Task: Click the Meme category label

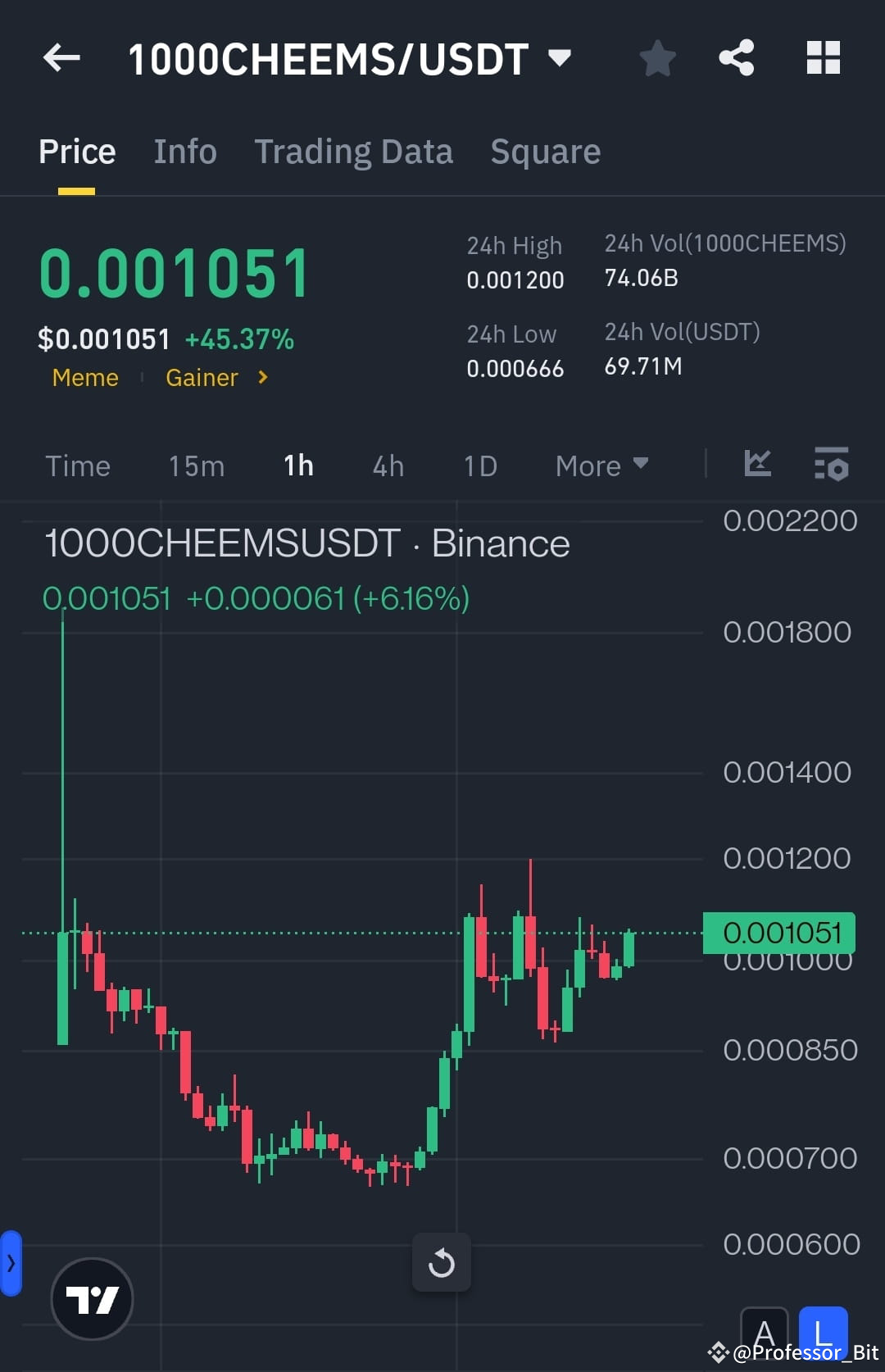Action: coord(84,378)
